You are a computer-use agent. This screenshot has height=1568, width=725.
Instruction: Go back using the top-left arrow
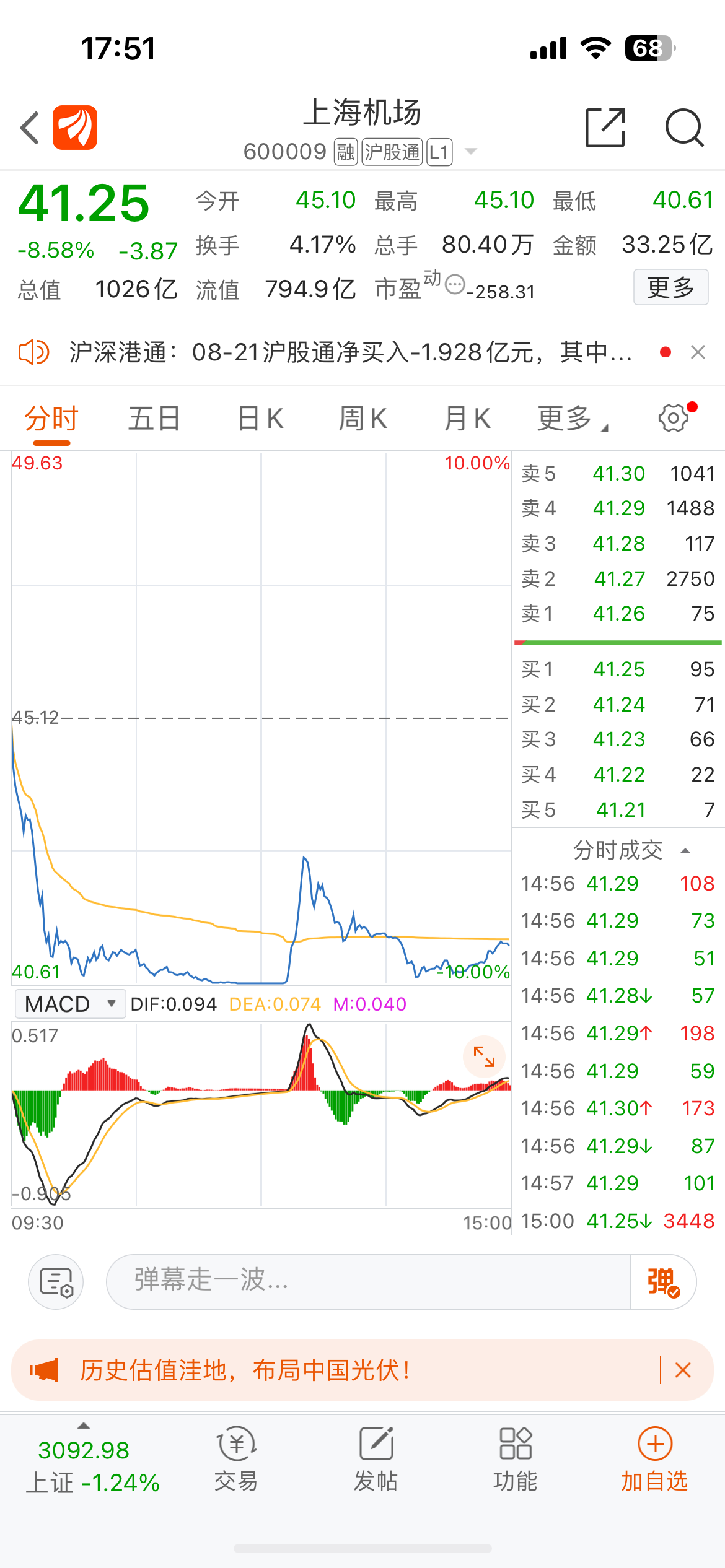pos(30,128)
